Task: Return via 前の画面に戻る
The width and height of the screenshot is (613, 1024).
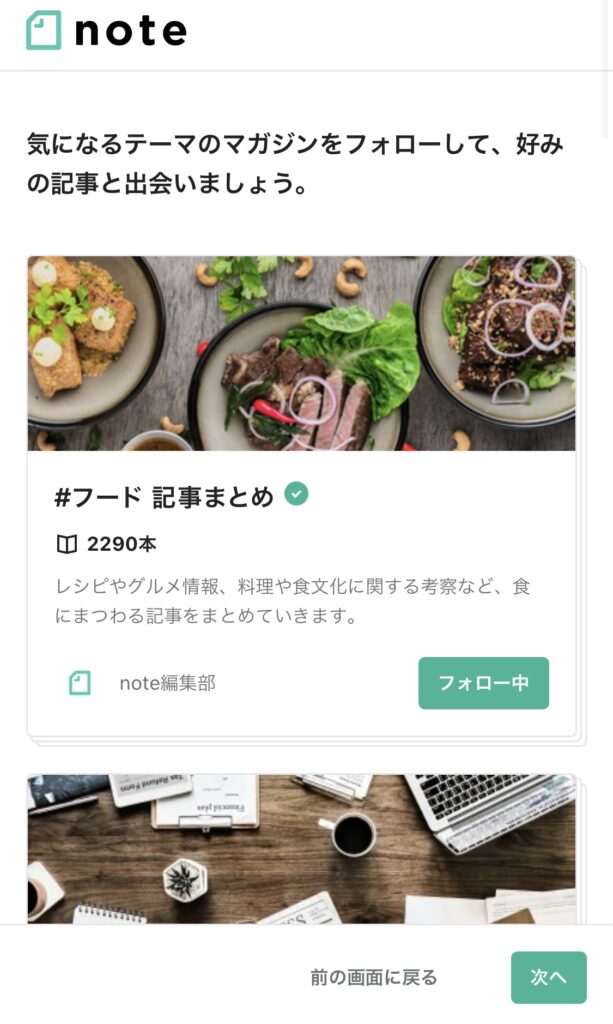Action: 373,977
